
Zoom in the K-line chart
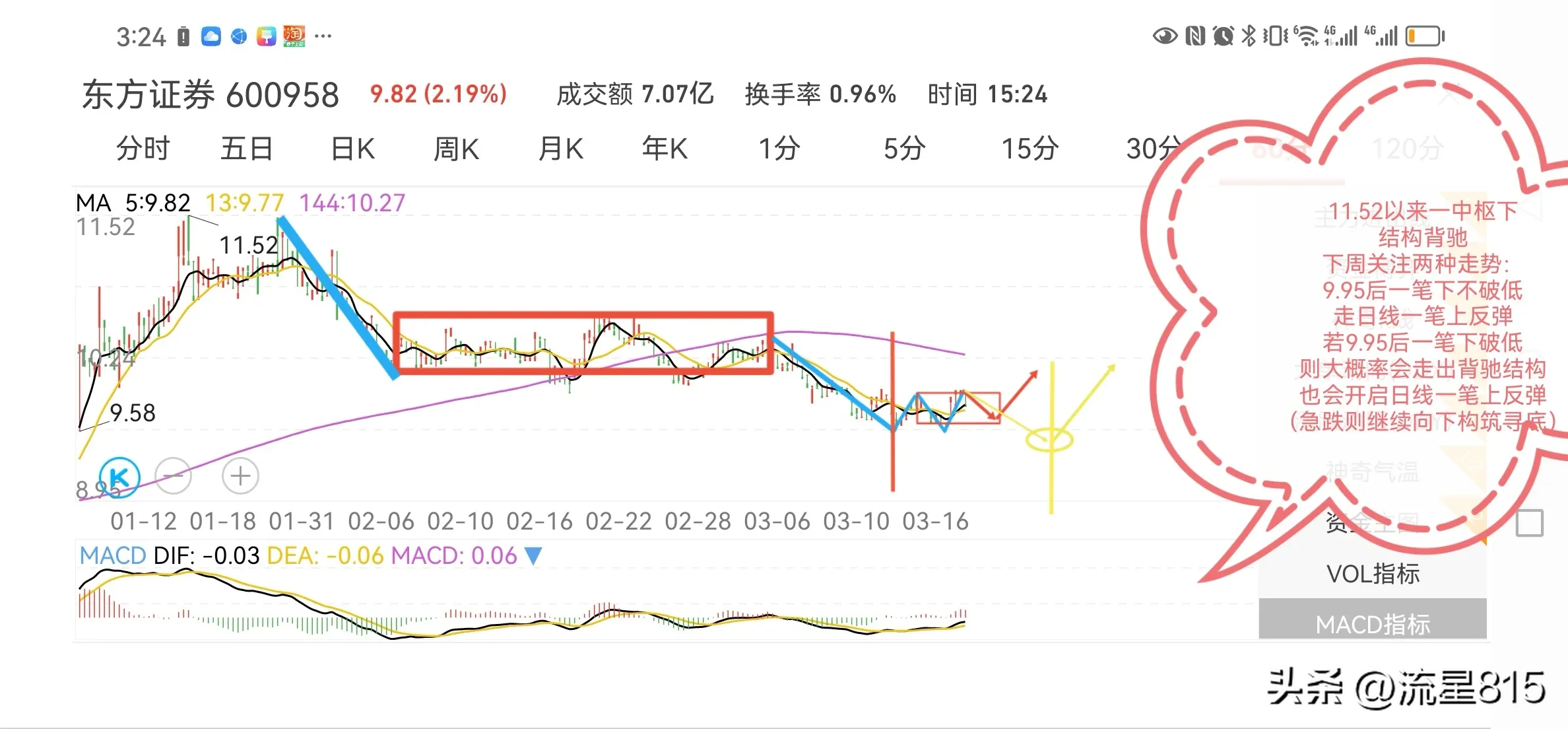click(x=240, y=476)
